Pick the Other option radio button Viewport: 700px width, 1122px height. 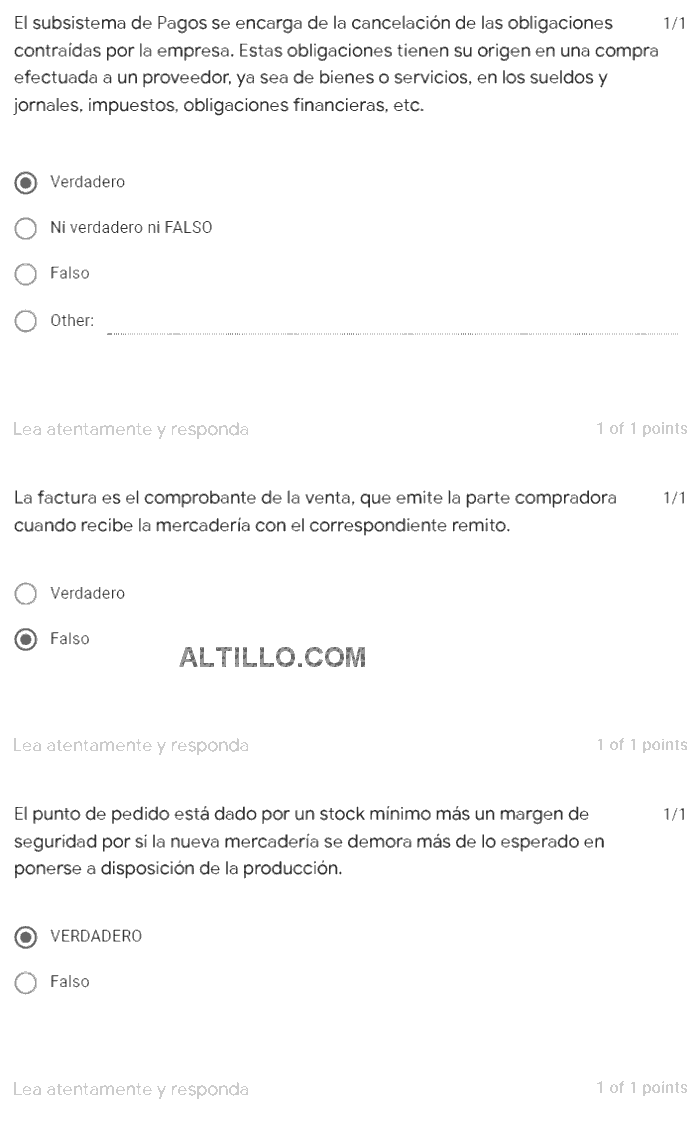(27, 321)
